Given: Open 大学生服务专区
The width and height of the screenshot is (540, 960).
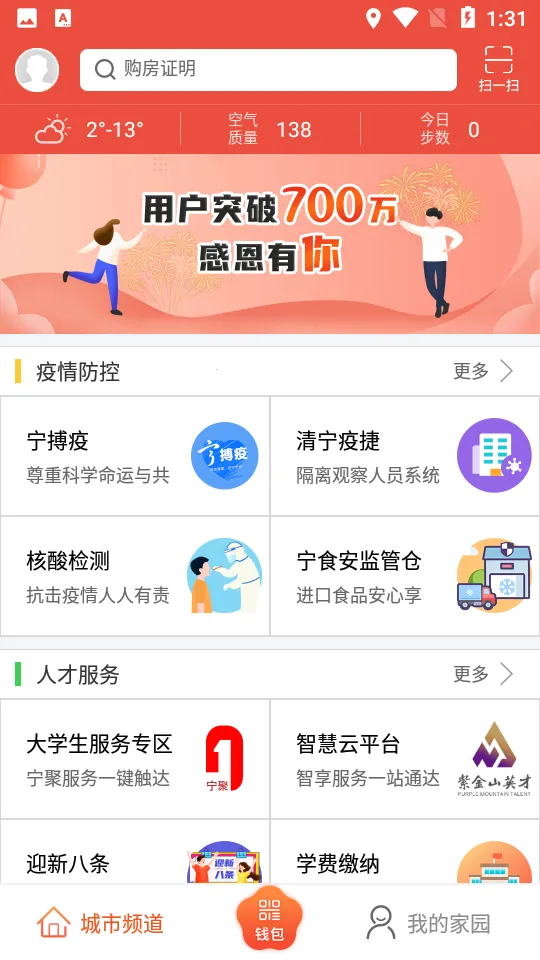Looking at the screenshot, I should pos(135,759).
